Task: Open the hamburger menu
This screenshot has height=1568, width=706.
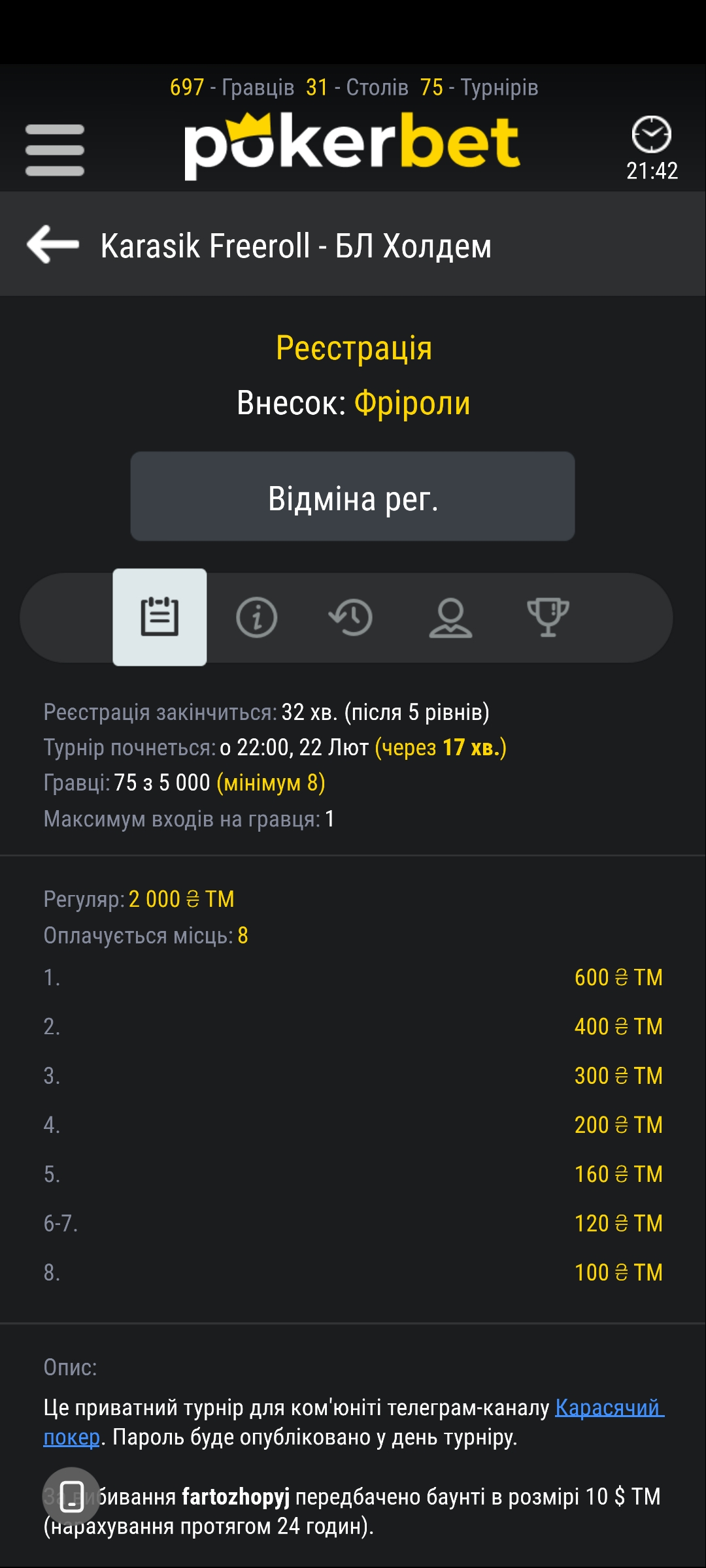Action: click(55, 150)
